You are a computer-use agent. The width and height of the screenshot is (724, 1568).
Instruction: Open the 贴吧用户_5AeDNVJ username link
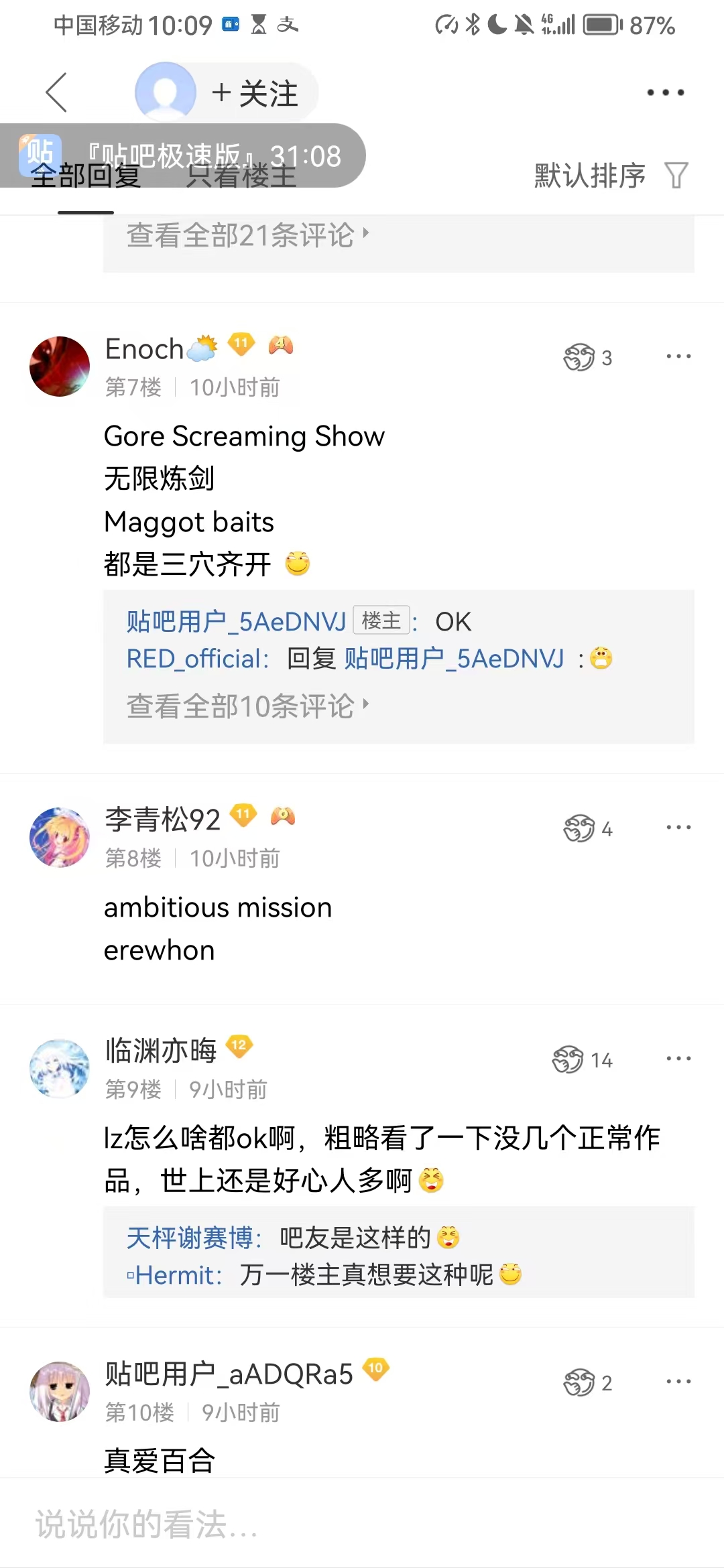pyautogui.click(x=236, y=622)
